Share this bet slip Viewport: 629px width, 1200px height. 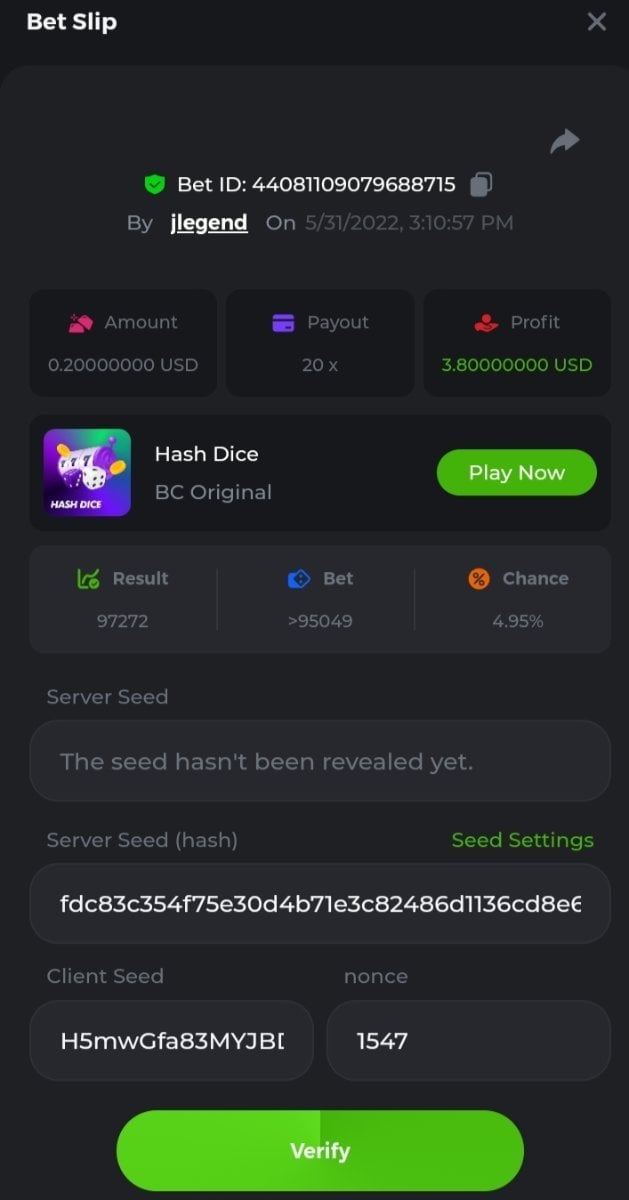point(565,142)
